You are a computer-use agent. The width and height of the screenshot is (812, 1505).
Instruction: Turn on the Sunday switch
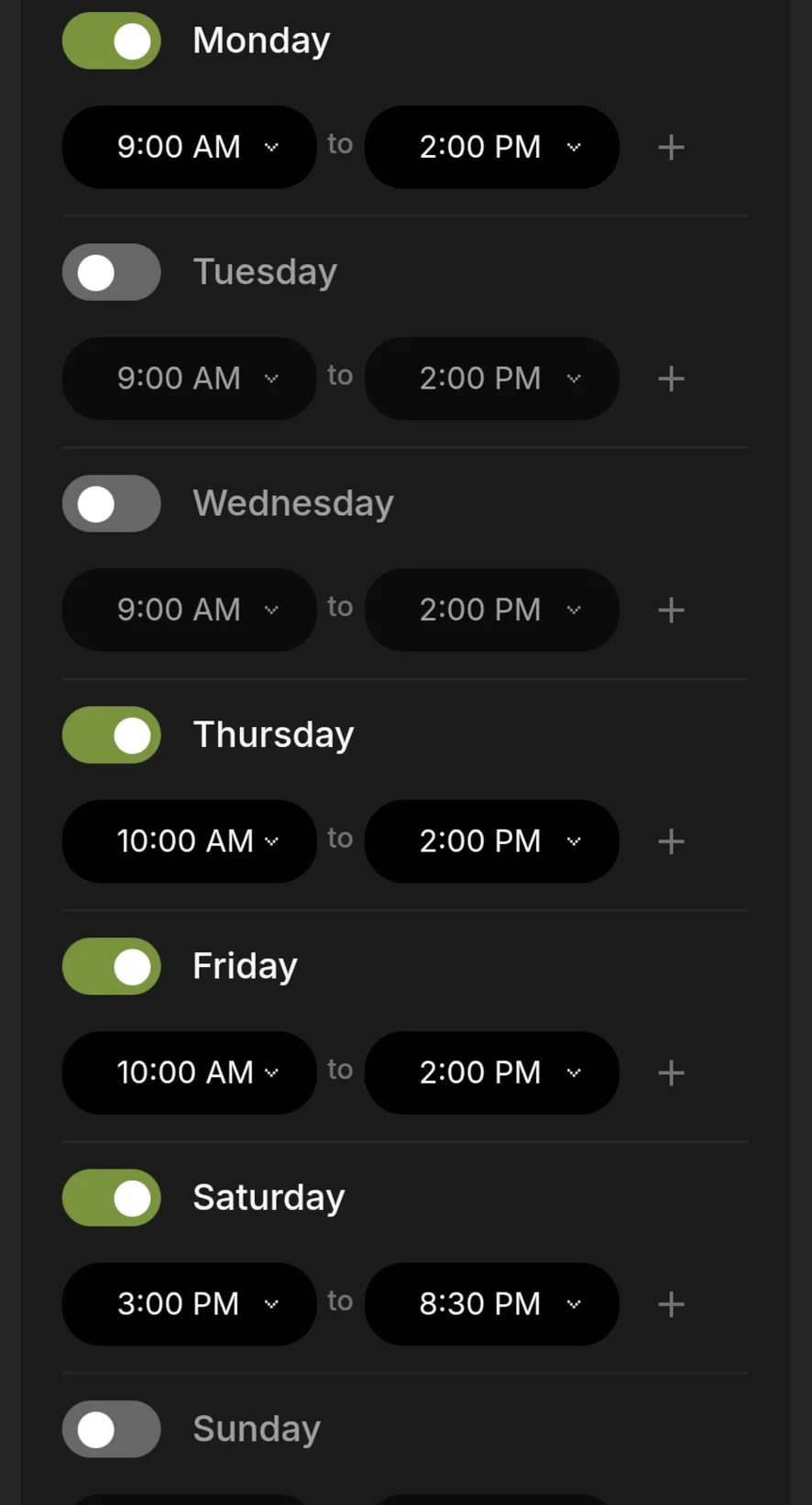point(112,1429)
